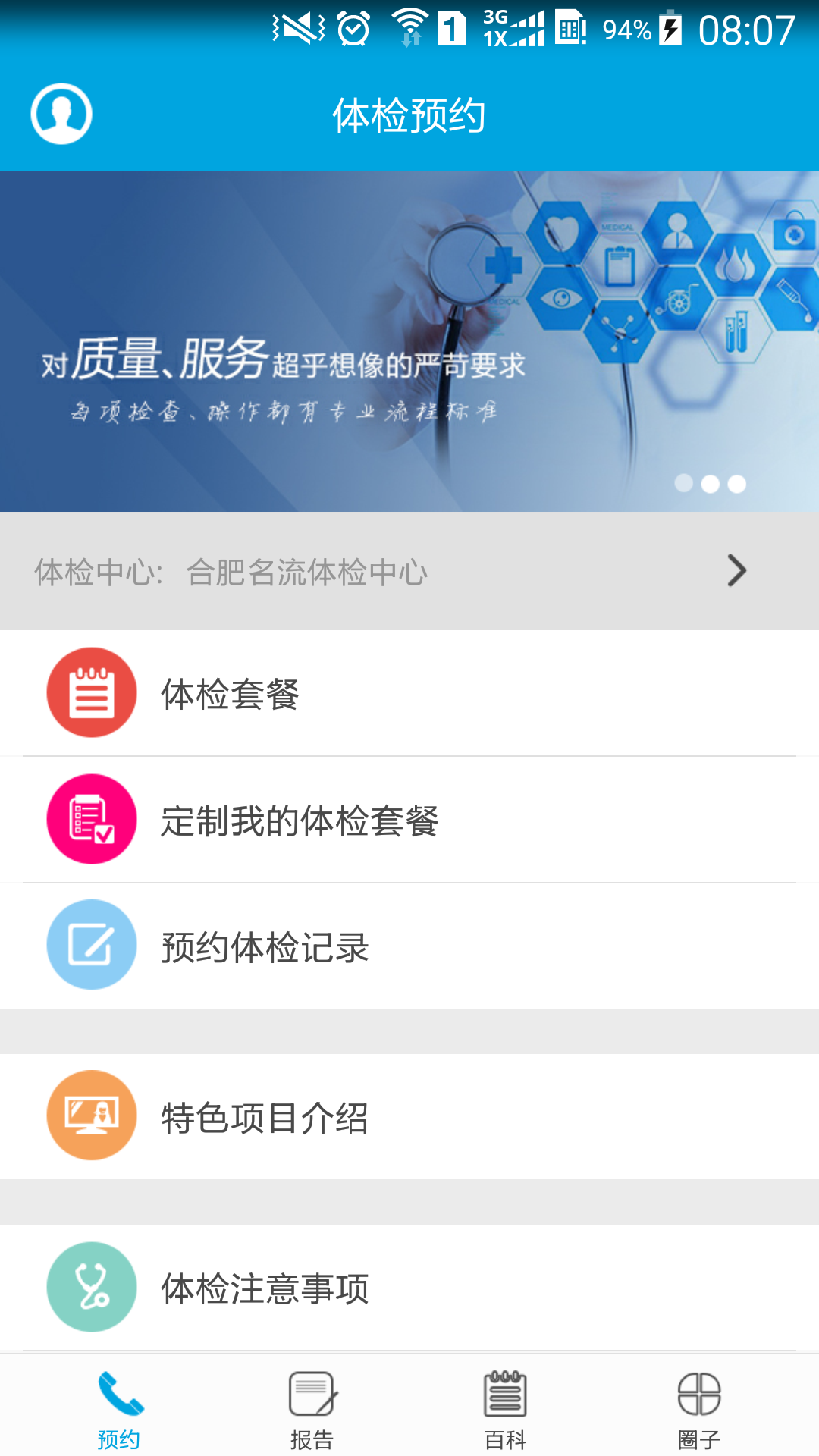Open 体检套餐

[409, 693]
